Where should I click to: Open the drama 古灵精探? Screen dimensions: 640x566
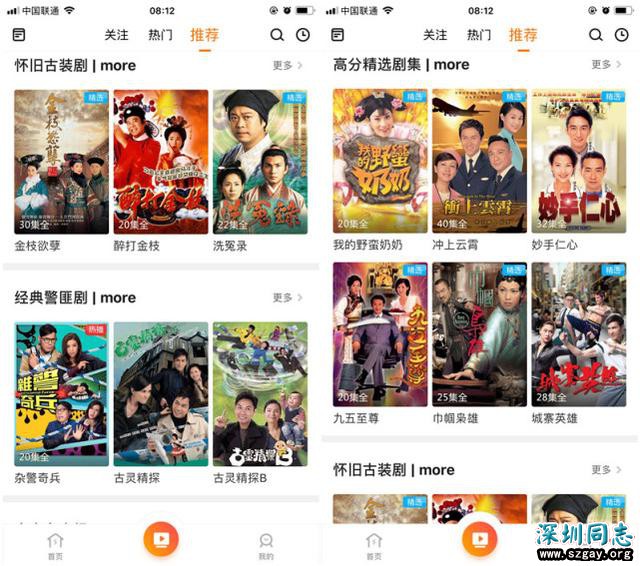tap(160, 393)
